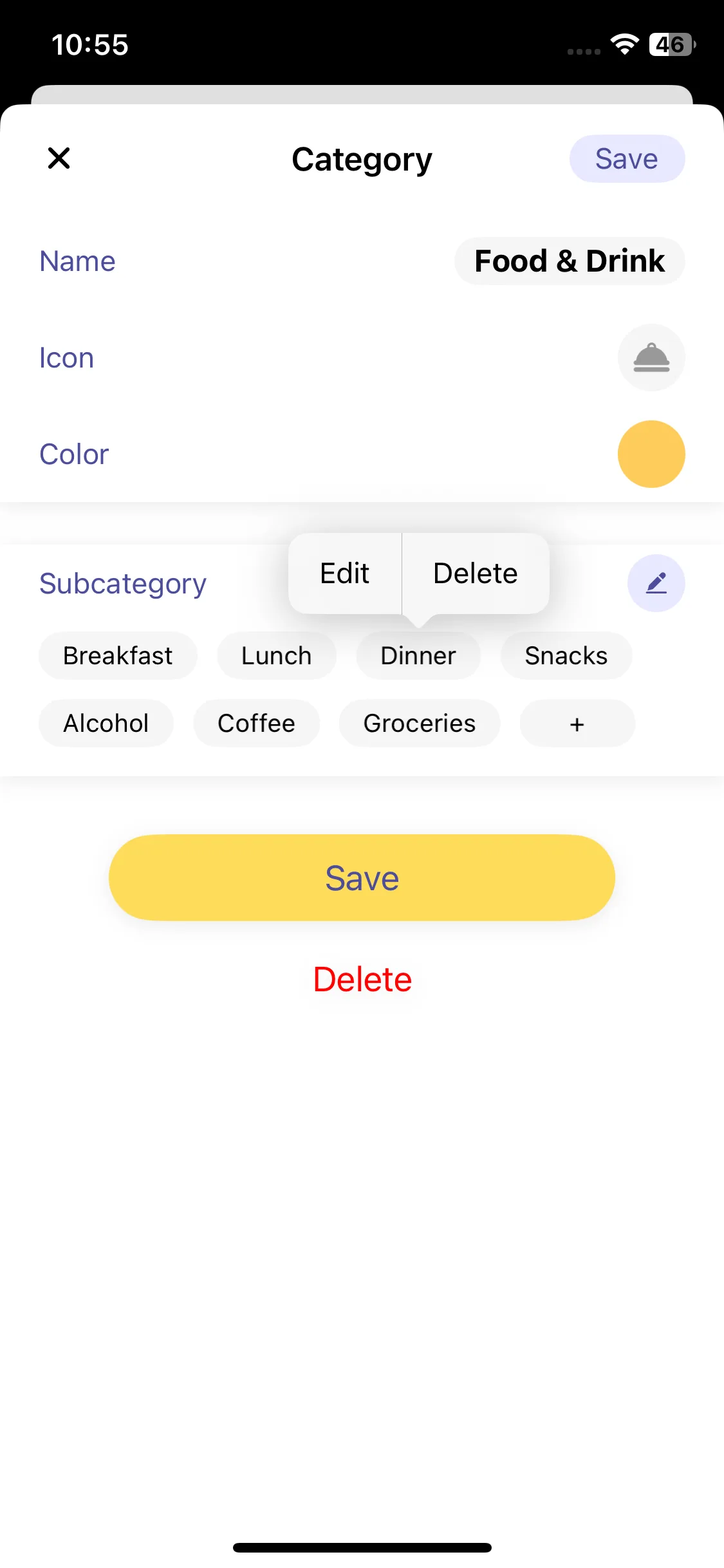Viewport: 724px width, 1568px height.
Task: Choose Edit in the popup menu
Action: [x=345, y=574]
